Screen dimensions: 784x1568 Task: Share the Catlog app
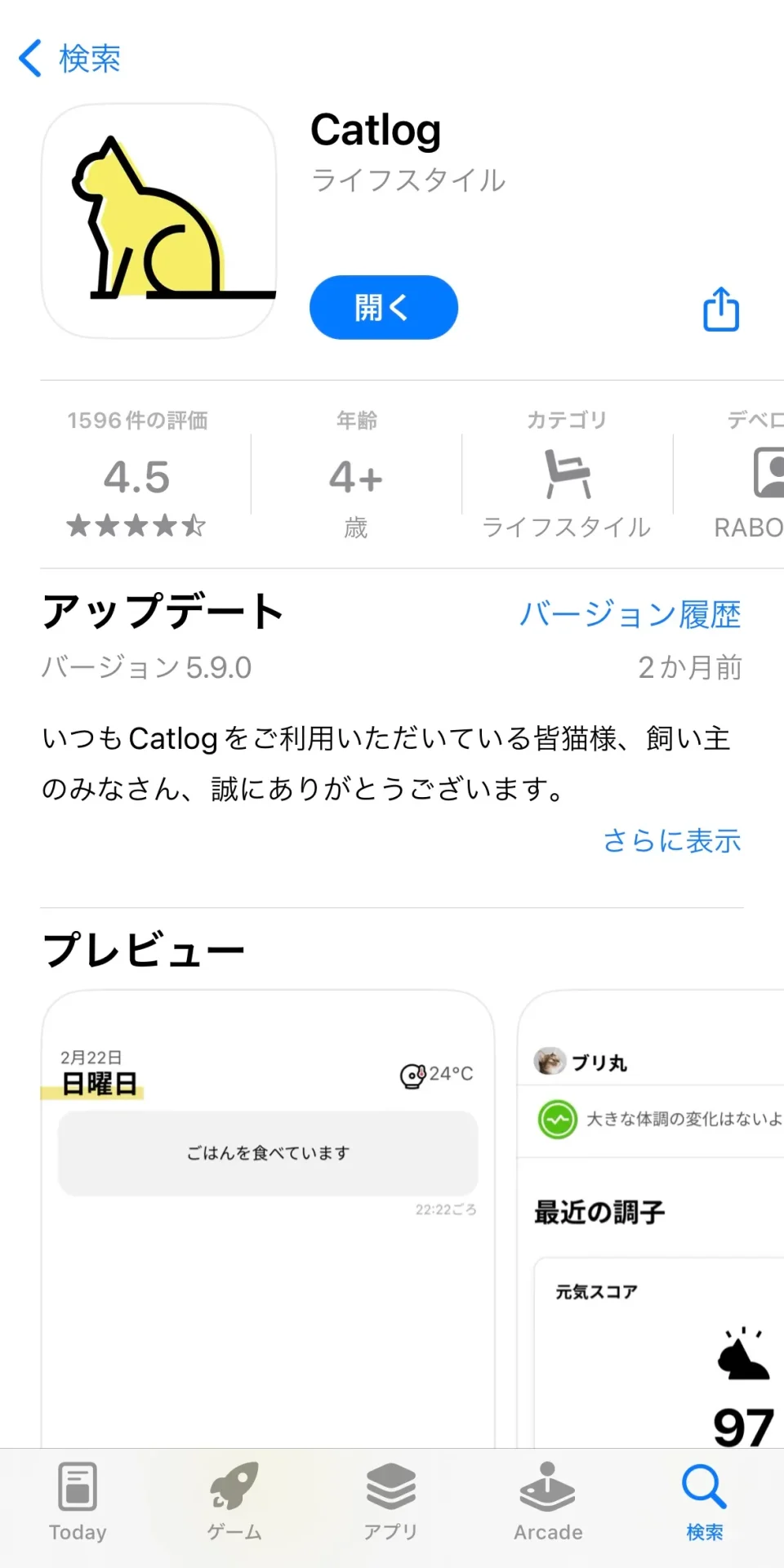pyautogui.click(x=721, y=309)
